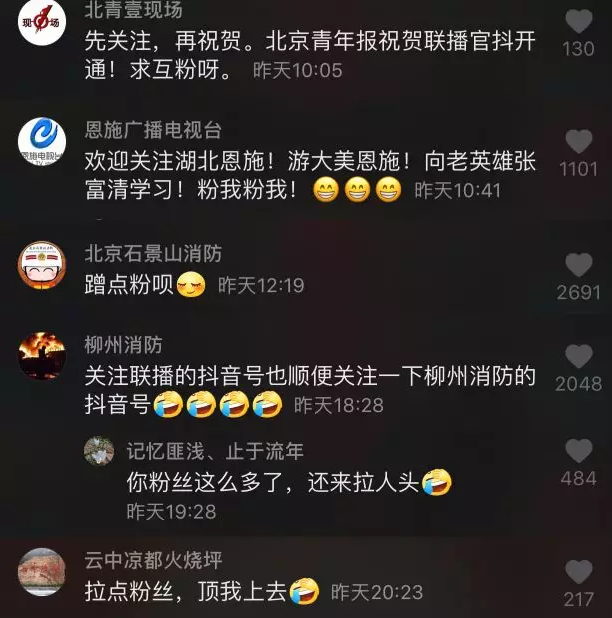The height and width of the screenshot is (618, 612).
Task: Like the comment by 北青壹现场
Action: [578, 22]
